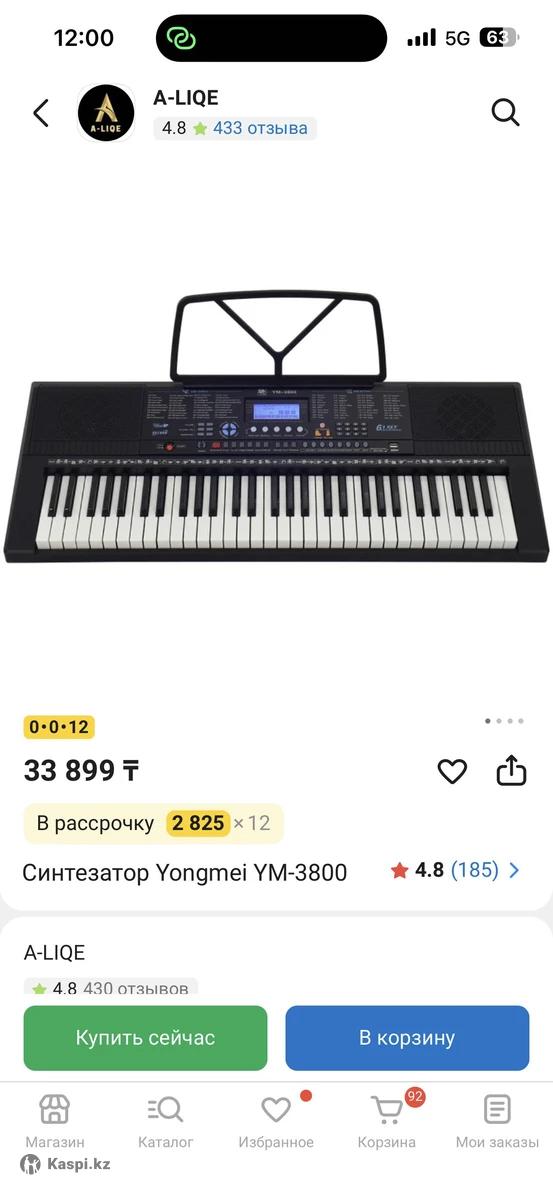Add the synthesizer to favorites with heart
Viewport: 553px width, 1200px height.
(x=453, y=771)
